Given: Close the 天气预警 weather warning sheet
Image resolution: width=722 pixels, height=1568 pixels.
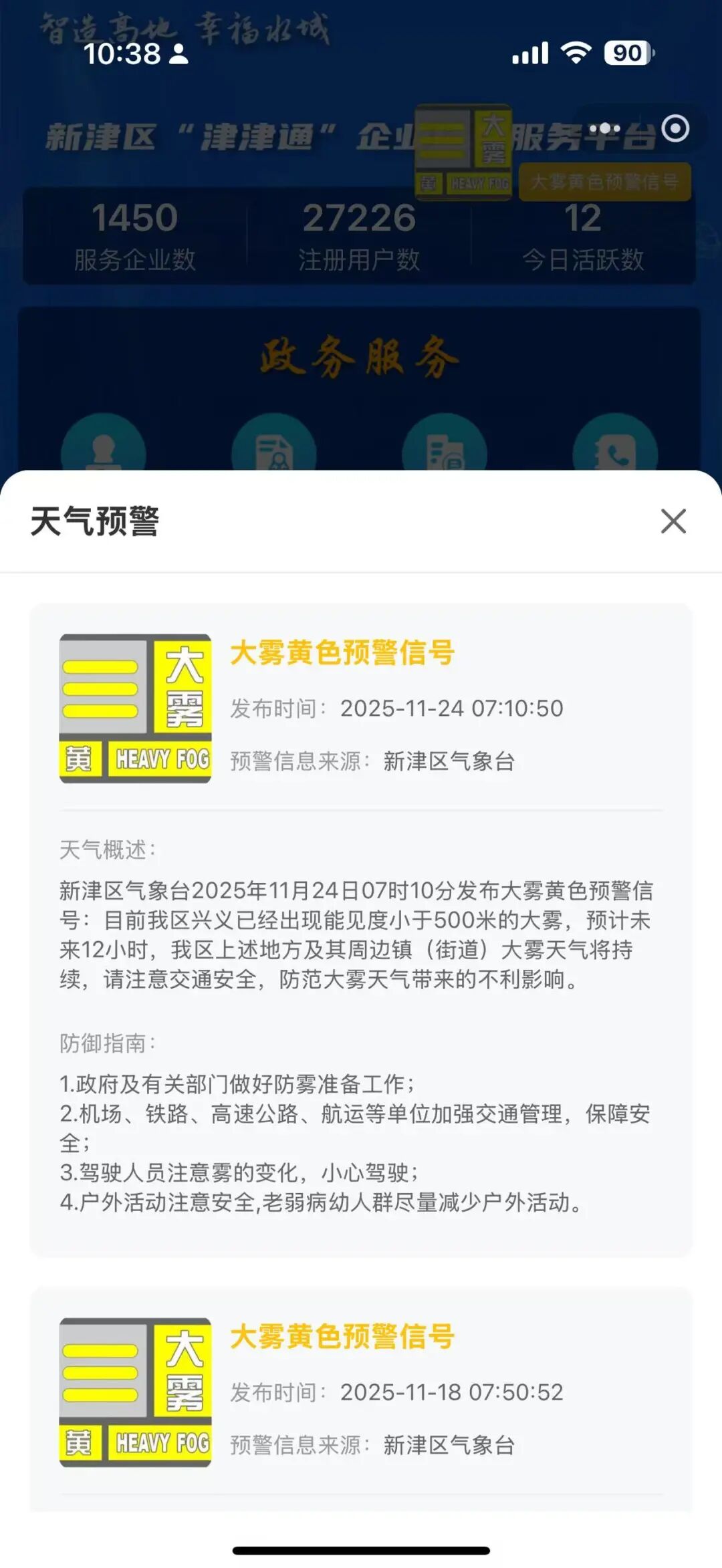Looking at the screenshot, I should [x=673, y=521].
